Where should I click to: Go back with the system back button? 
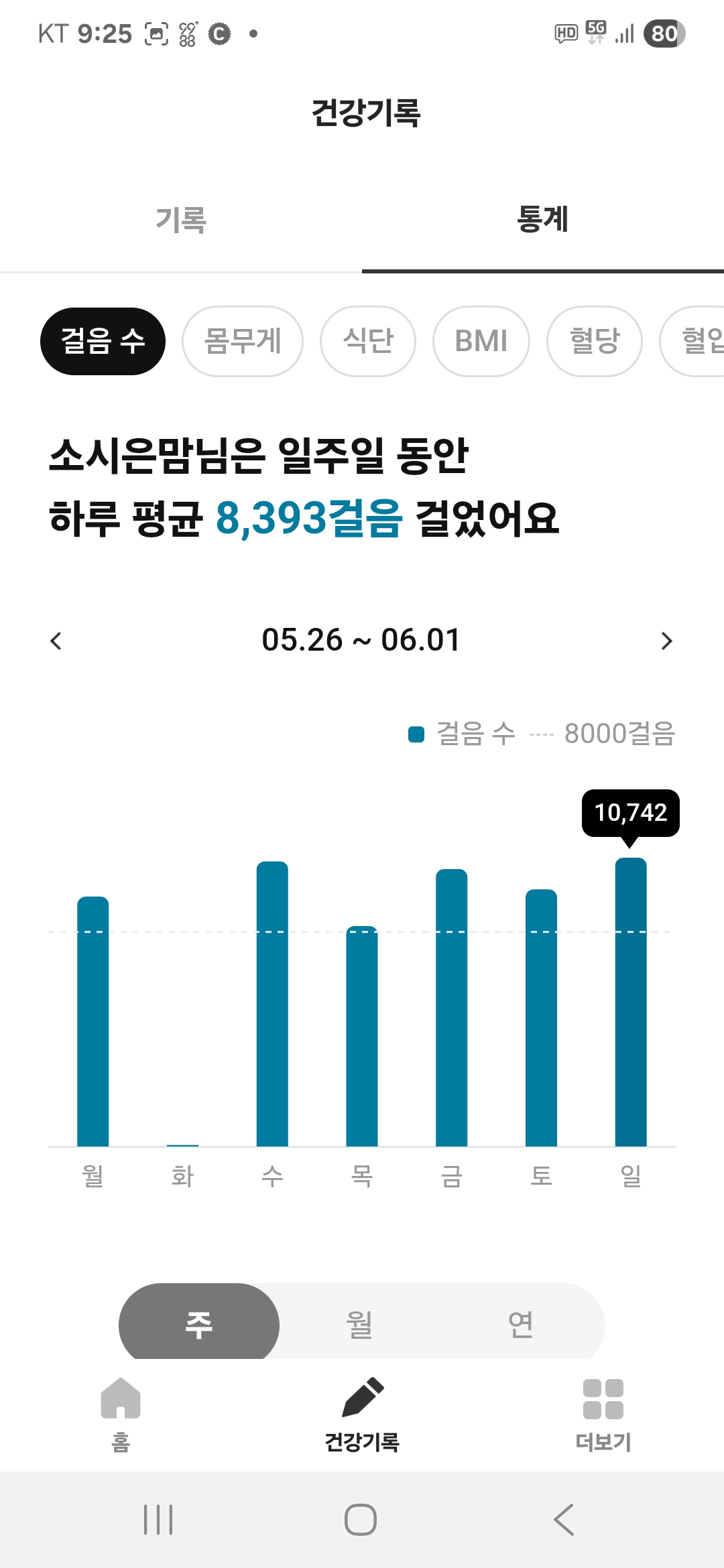[x=564, y=1519]
